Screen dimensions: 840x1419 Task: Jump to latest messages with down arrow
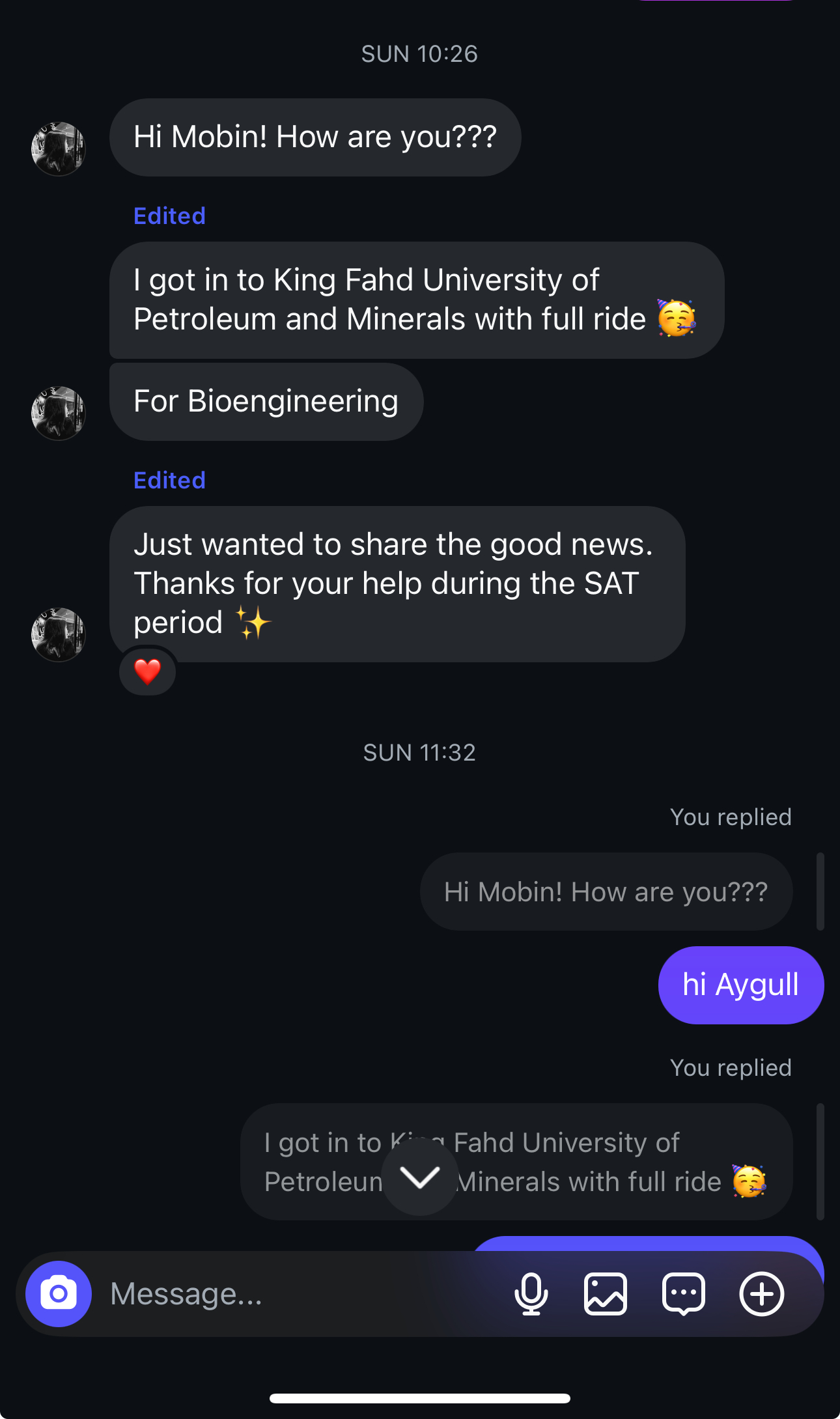click(x=420, y=1177)
